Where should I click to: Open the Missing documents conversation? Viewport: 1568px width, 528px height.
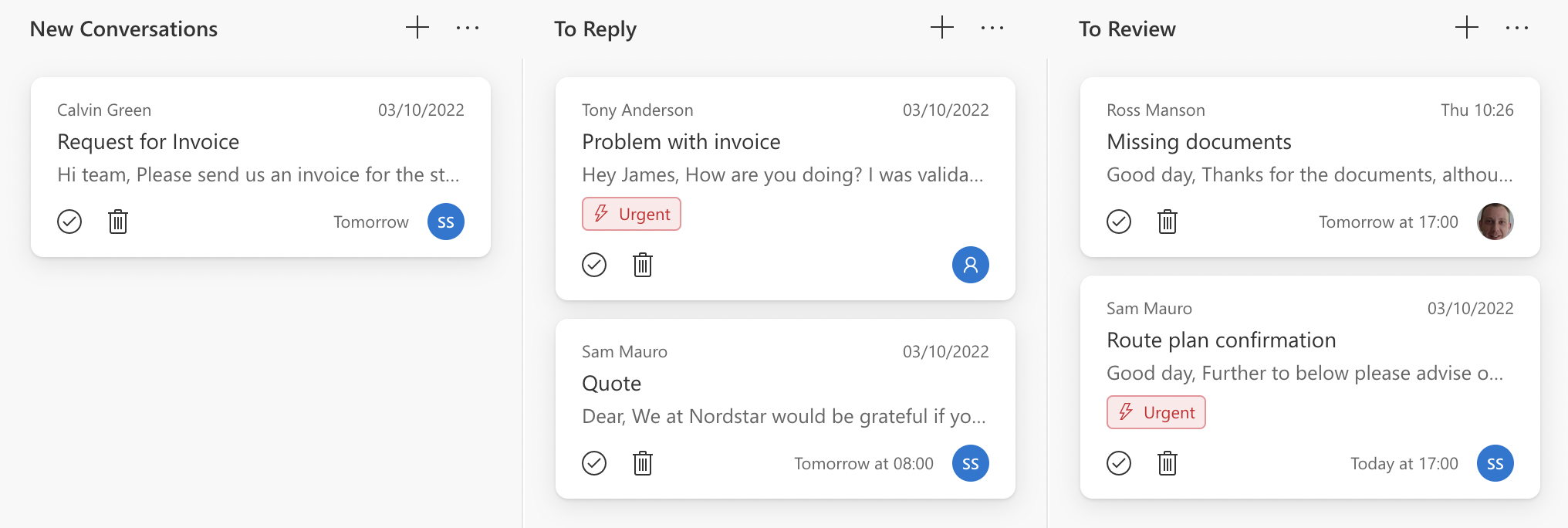pyautogui.click(x=1198, y=142)
